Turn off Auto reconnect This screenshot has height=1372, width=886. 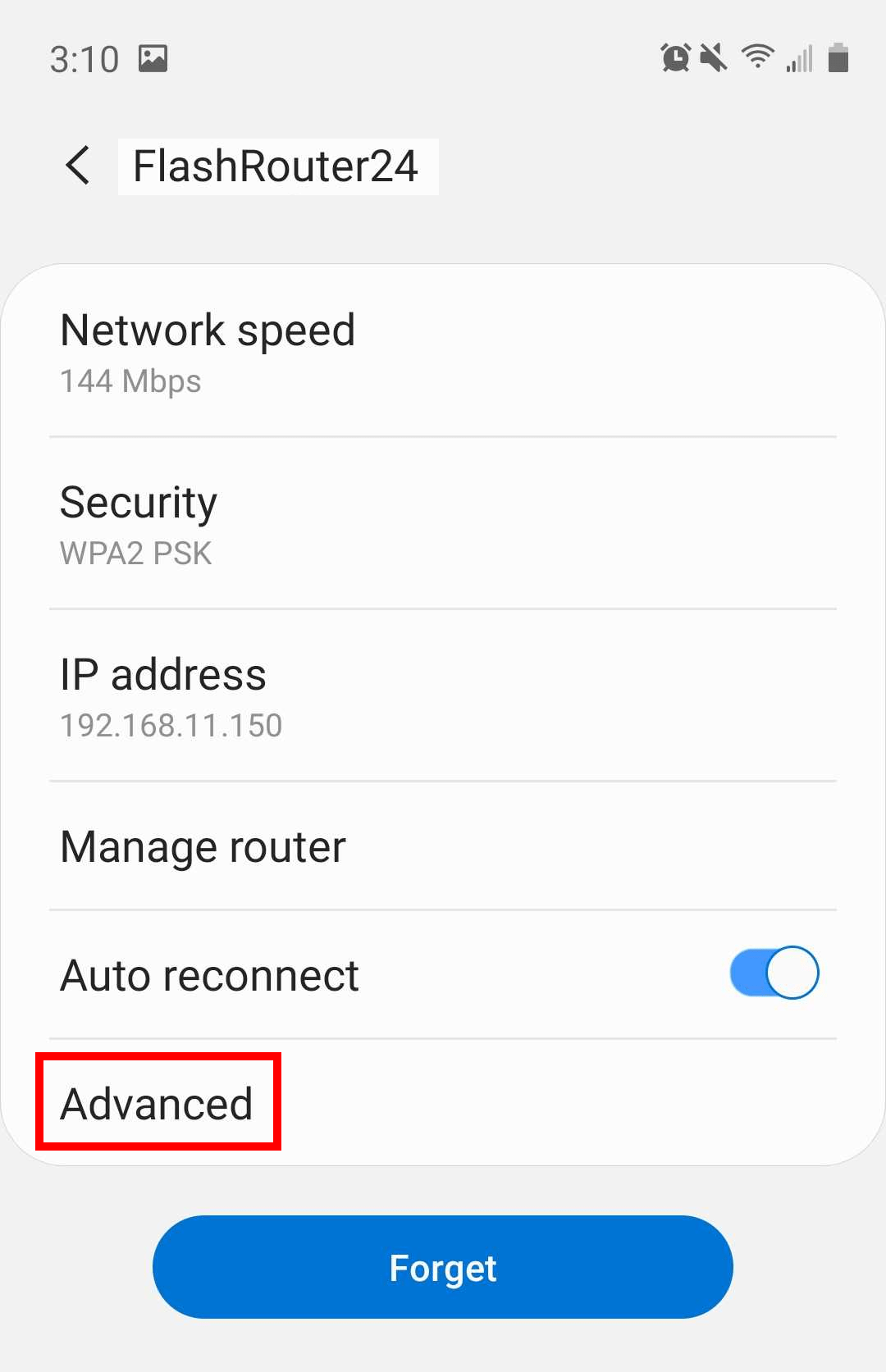(774, 973)
